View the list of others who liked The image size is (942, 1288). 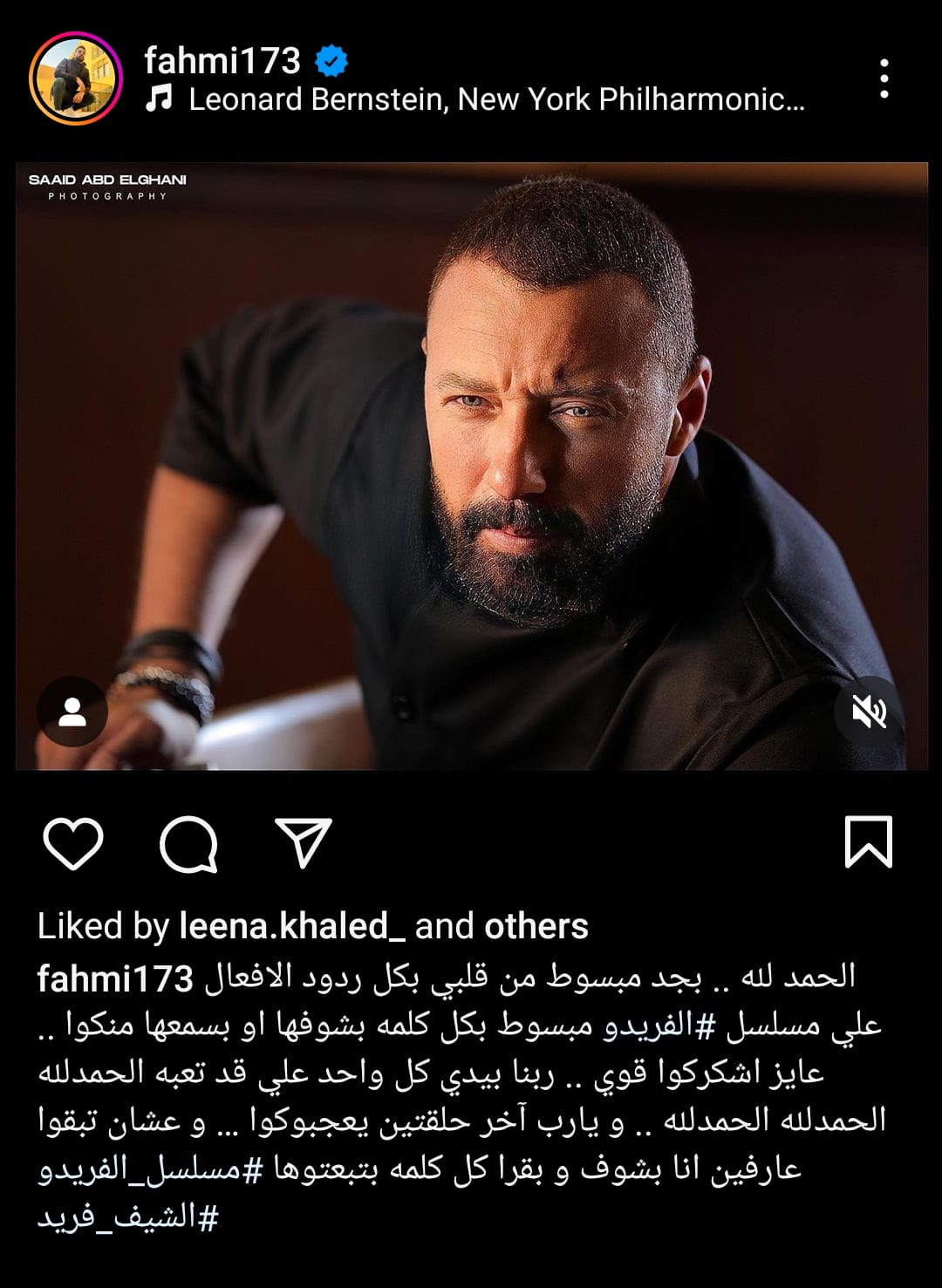coord(536,926)
